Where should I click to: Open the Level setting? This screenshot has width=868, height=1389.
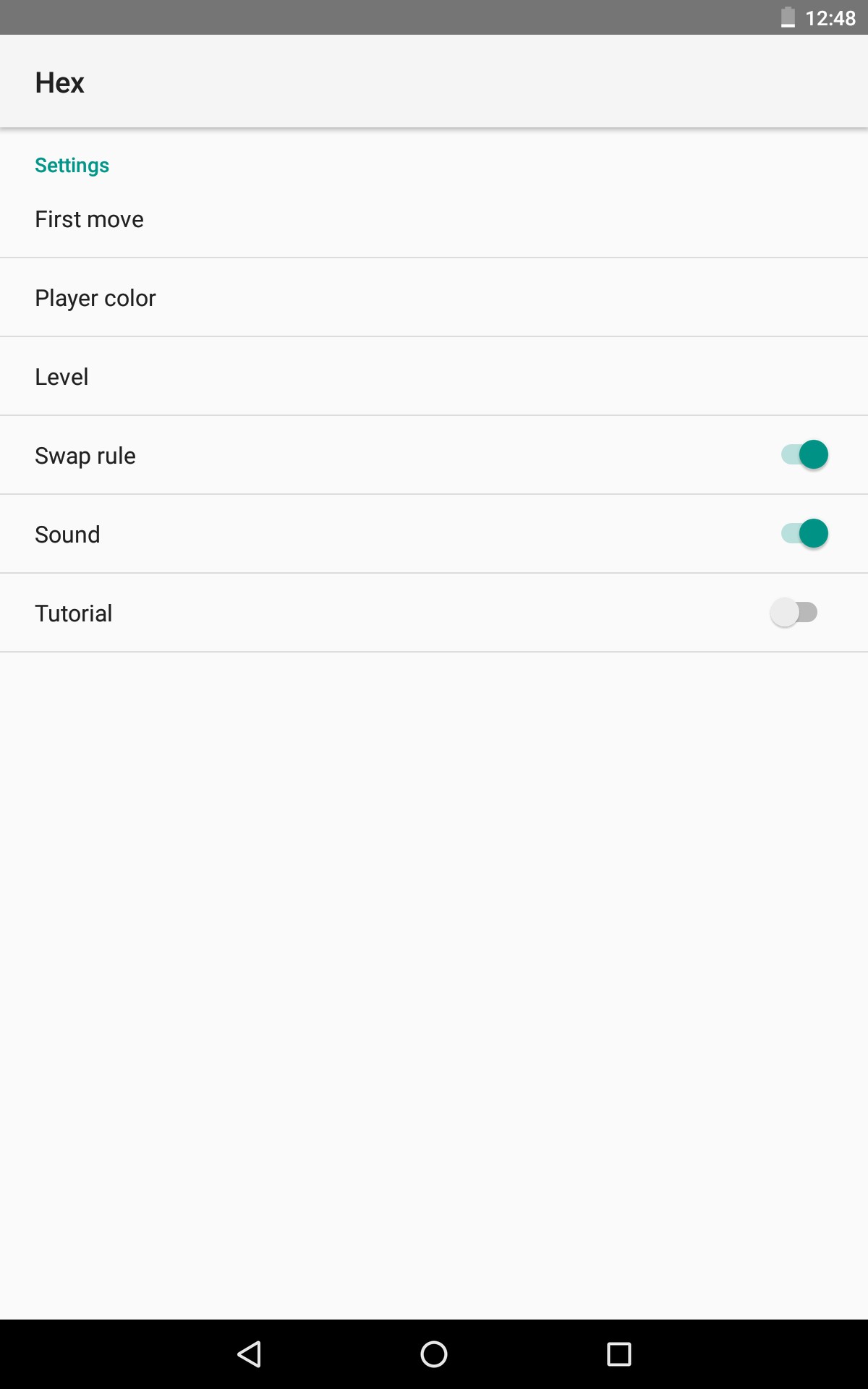point(434,376)
